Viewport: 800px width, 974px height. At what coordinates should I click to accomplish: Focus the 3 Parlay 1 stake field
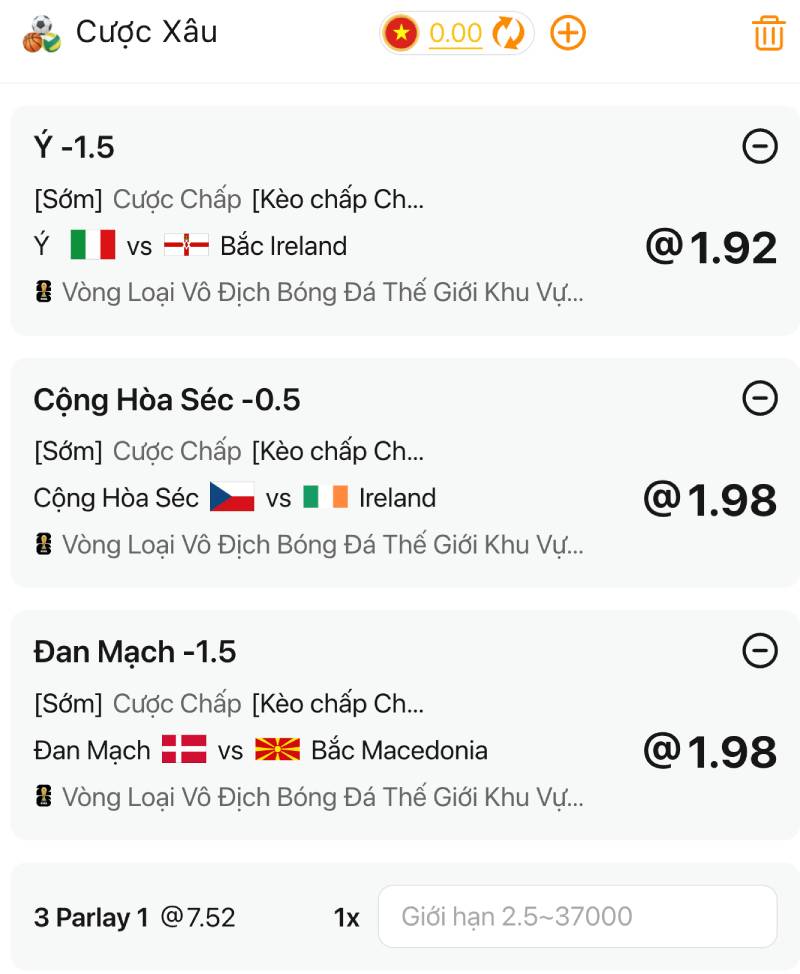pyautogui.click(x=577, y=916)
